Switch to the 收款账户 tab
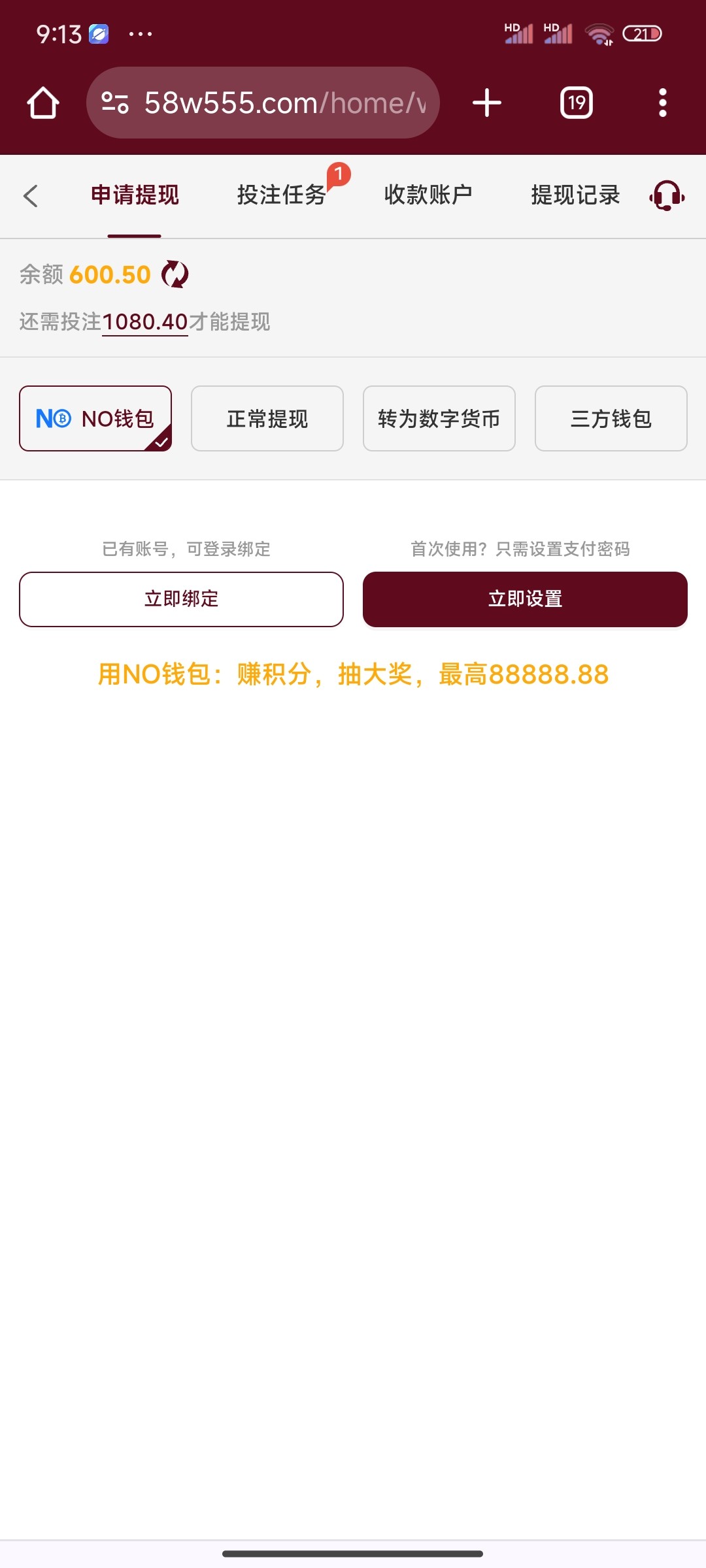The height and width of the screenshot is (1568, 706). pyautogui.click(x=428, y=195)
